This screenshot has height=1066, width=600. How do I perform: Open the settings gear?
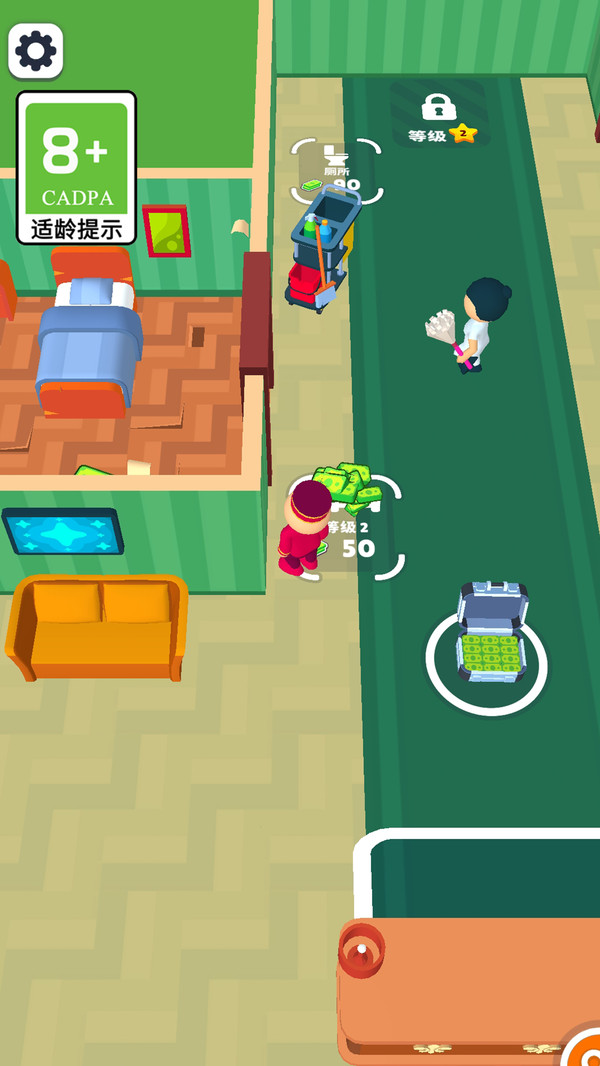click(x=36, y=50)
